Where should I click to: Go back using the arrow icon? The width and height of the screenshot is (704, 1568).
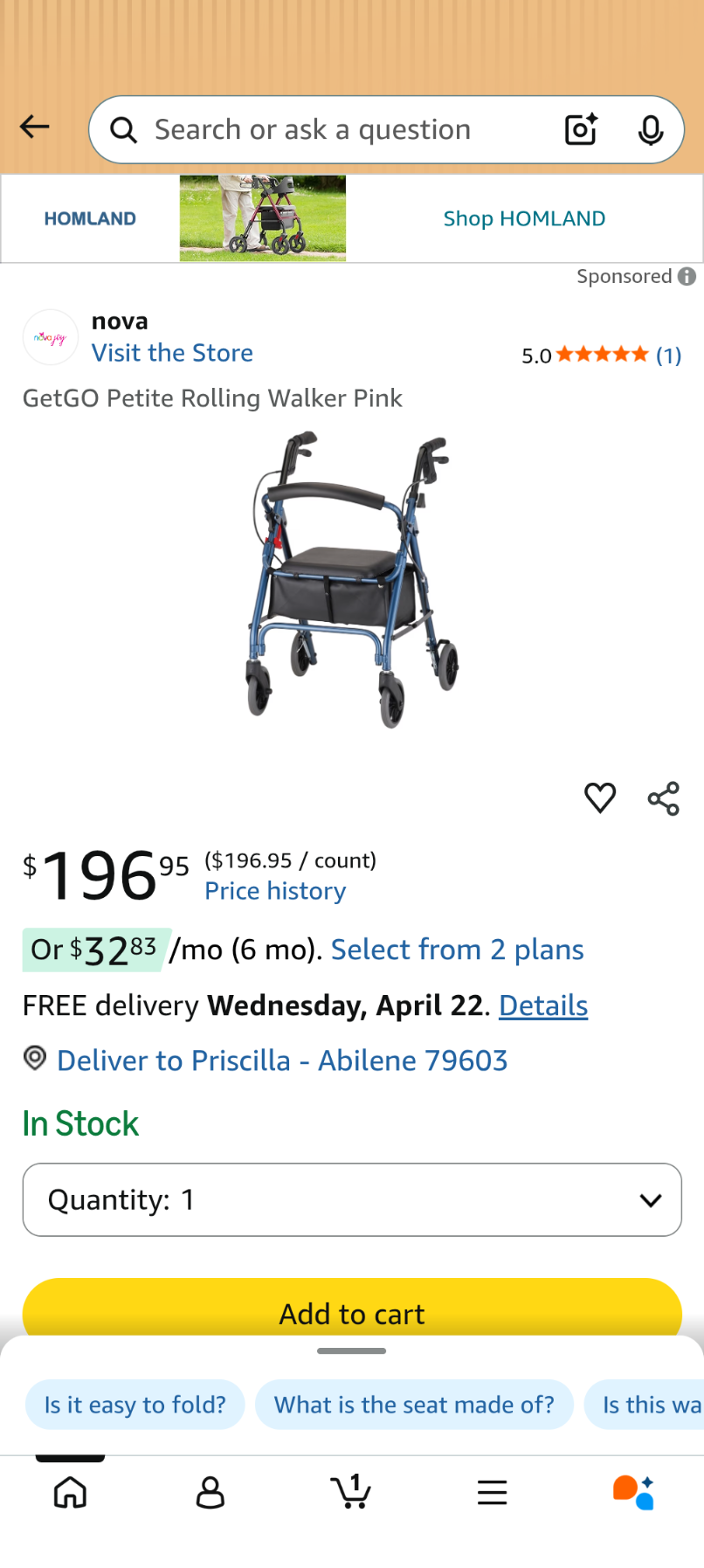34,128
